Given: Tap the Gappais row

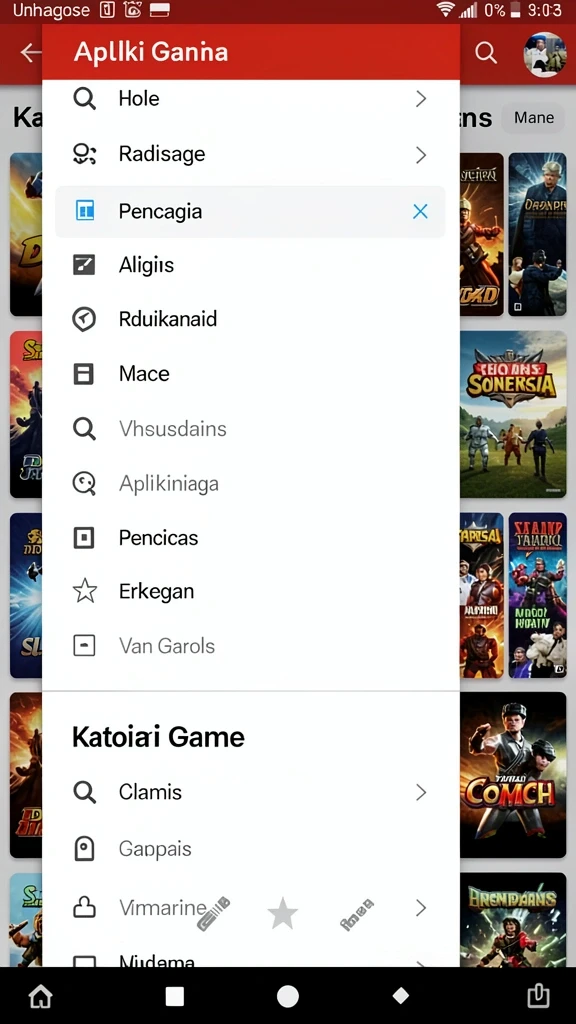Looking at the screenshot, I should point(251,849).
